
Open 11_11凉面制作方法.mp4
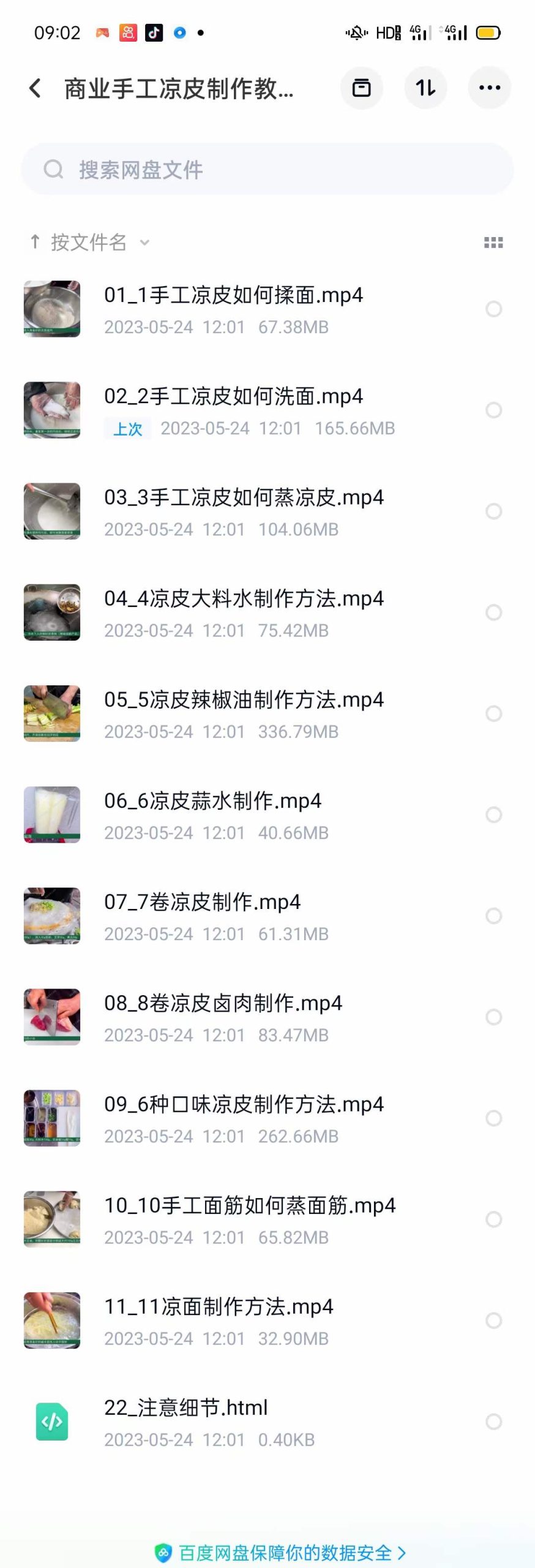coord(218,1306)
